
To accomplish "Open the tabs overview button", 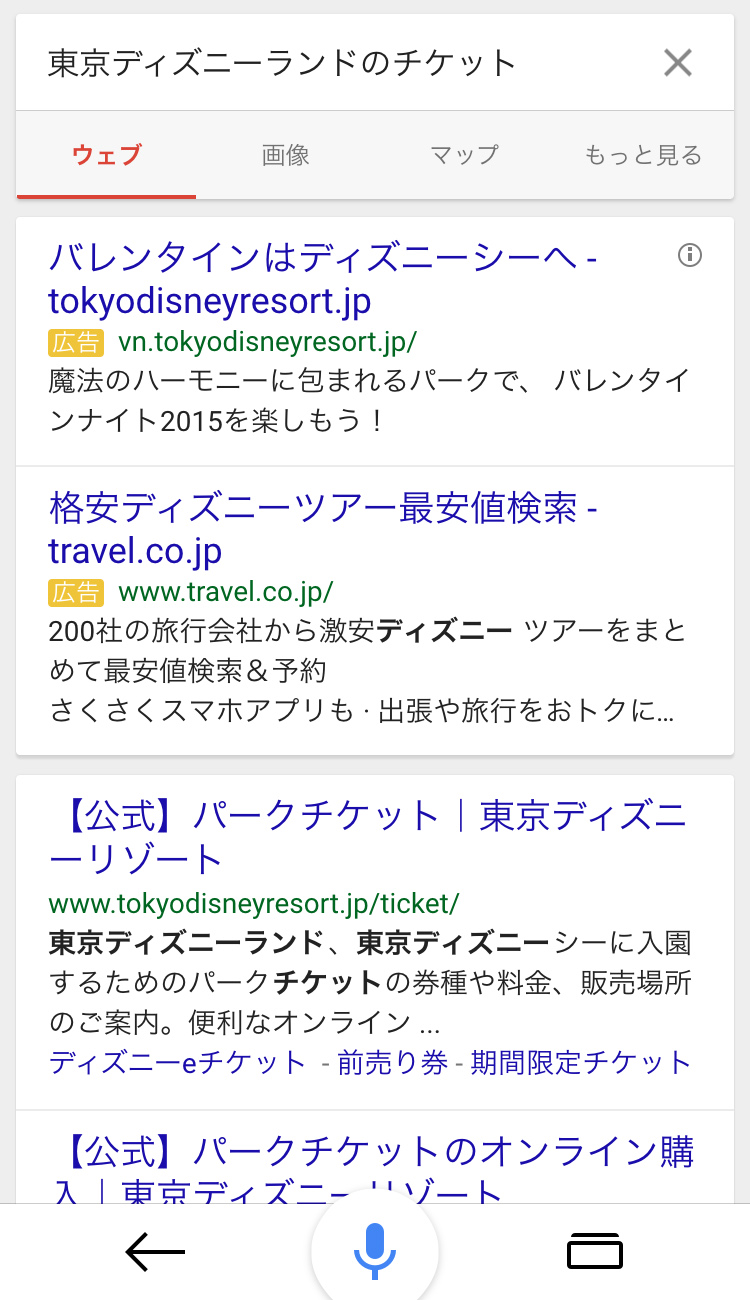I will pos(595,1252).
